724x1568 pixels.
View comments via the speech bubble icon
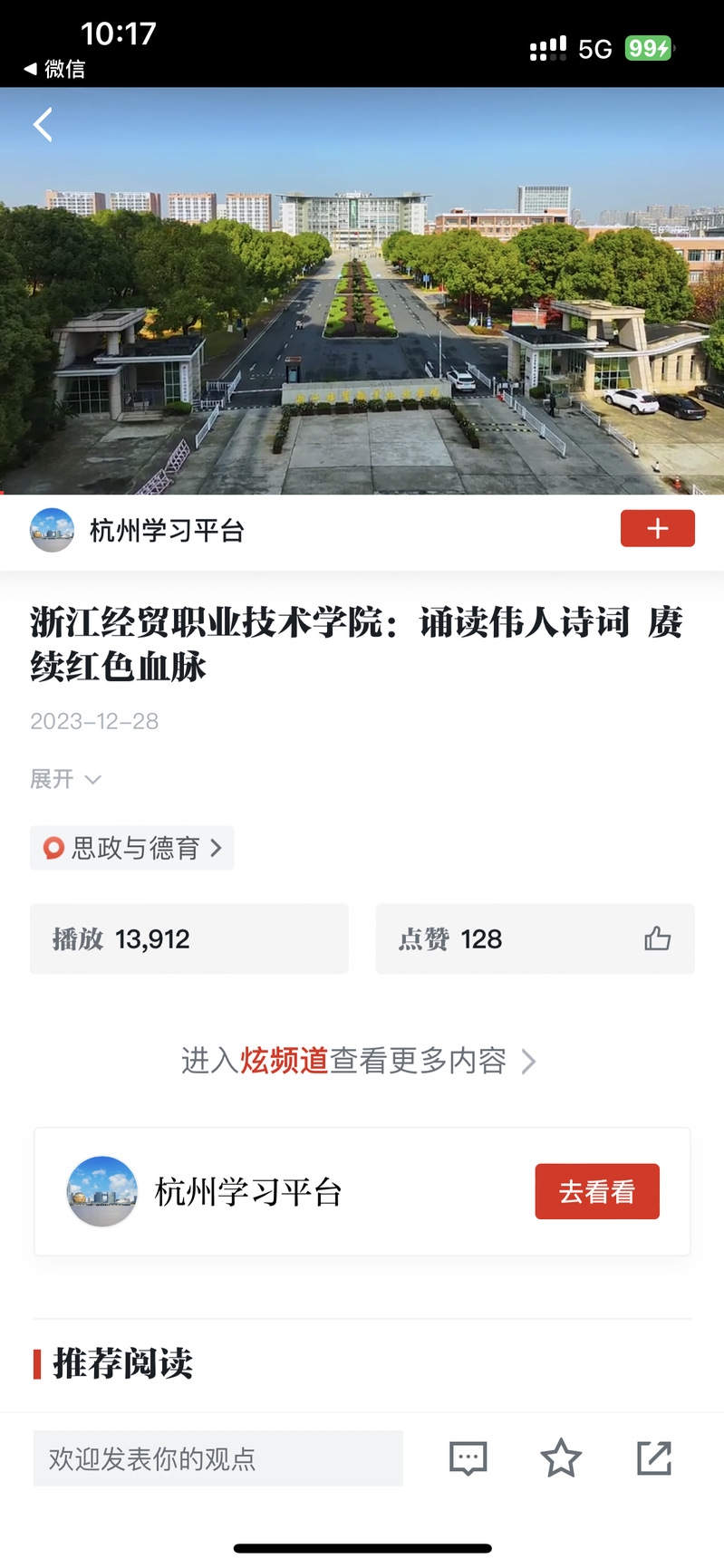468,1458
